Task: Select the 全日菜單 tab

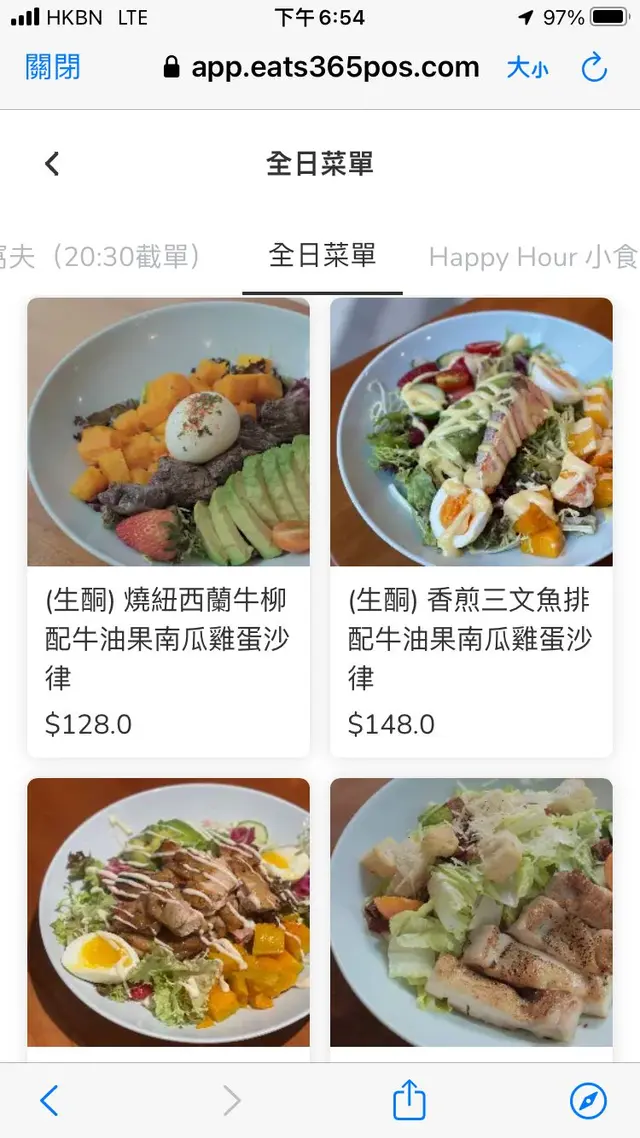Action: pos(322,256)
